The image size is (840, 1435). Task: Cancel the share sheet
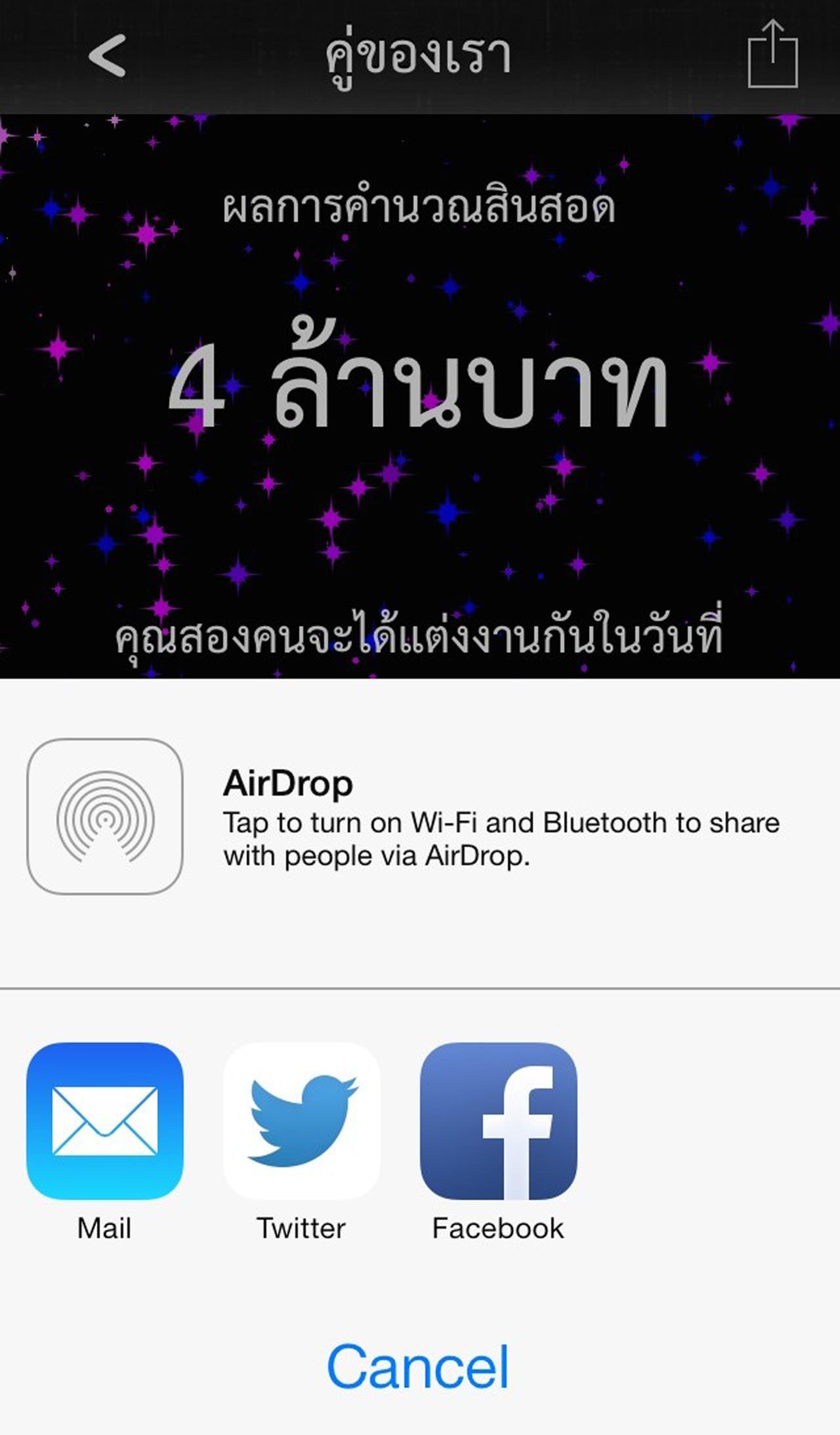tap(418, 1367)
